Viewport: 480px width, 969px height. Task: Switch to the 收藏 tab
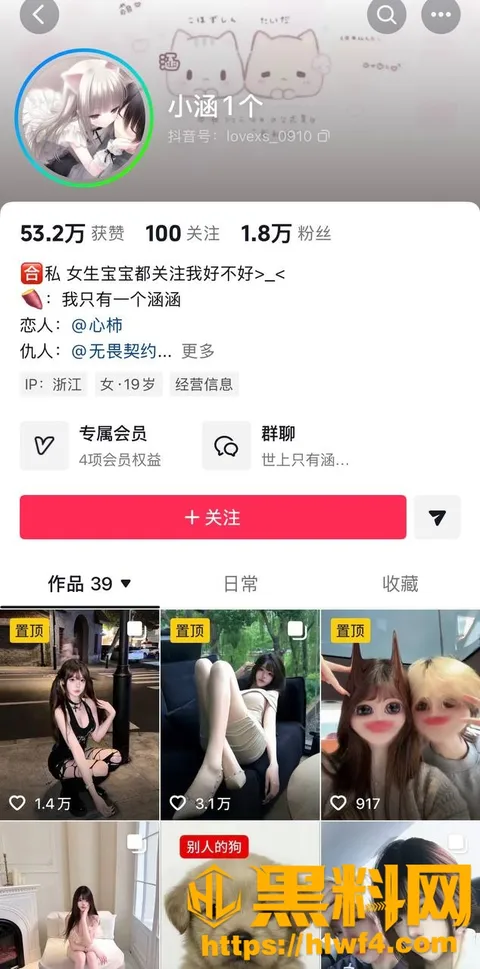pyautogui.click(x=400, y=583)
